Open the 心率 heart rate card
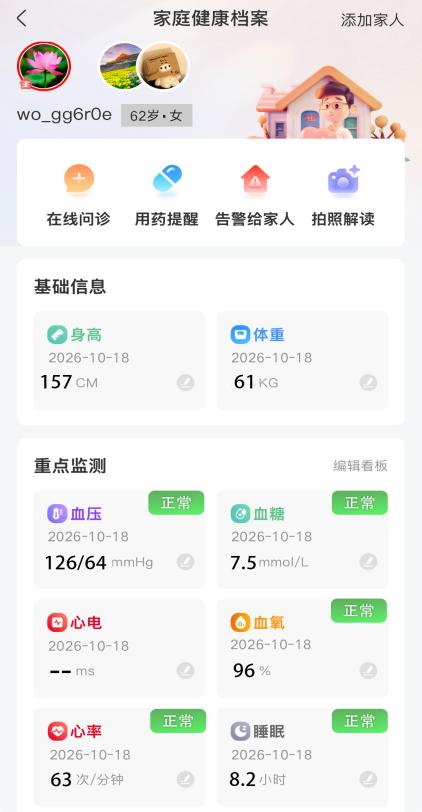Viewport: 422px width, 812px height. [x=120, y=757]
